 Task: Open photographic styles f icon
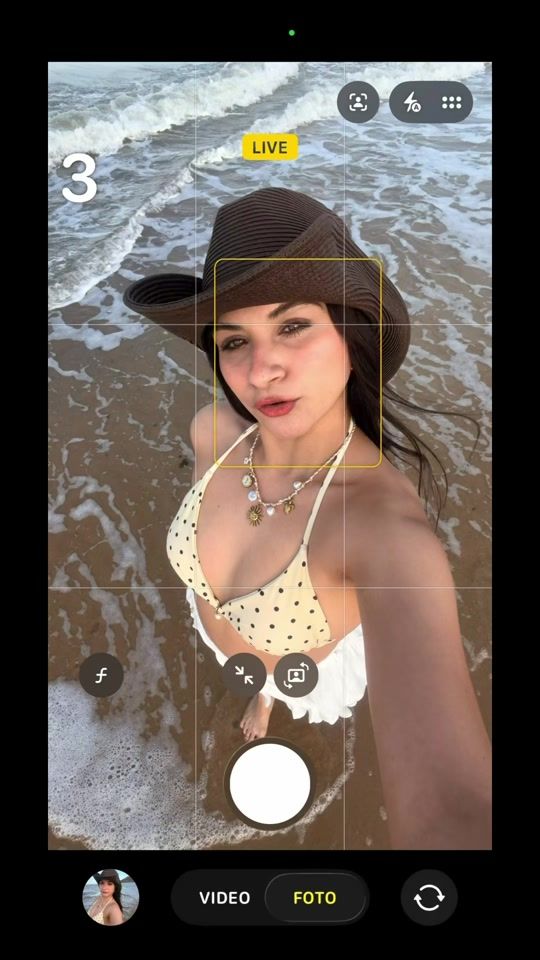point(101,675)
